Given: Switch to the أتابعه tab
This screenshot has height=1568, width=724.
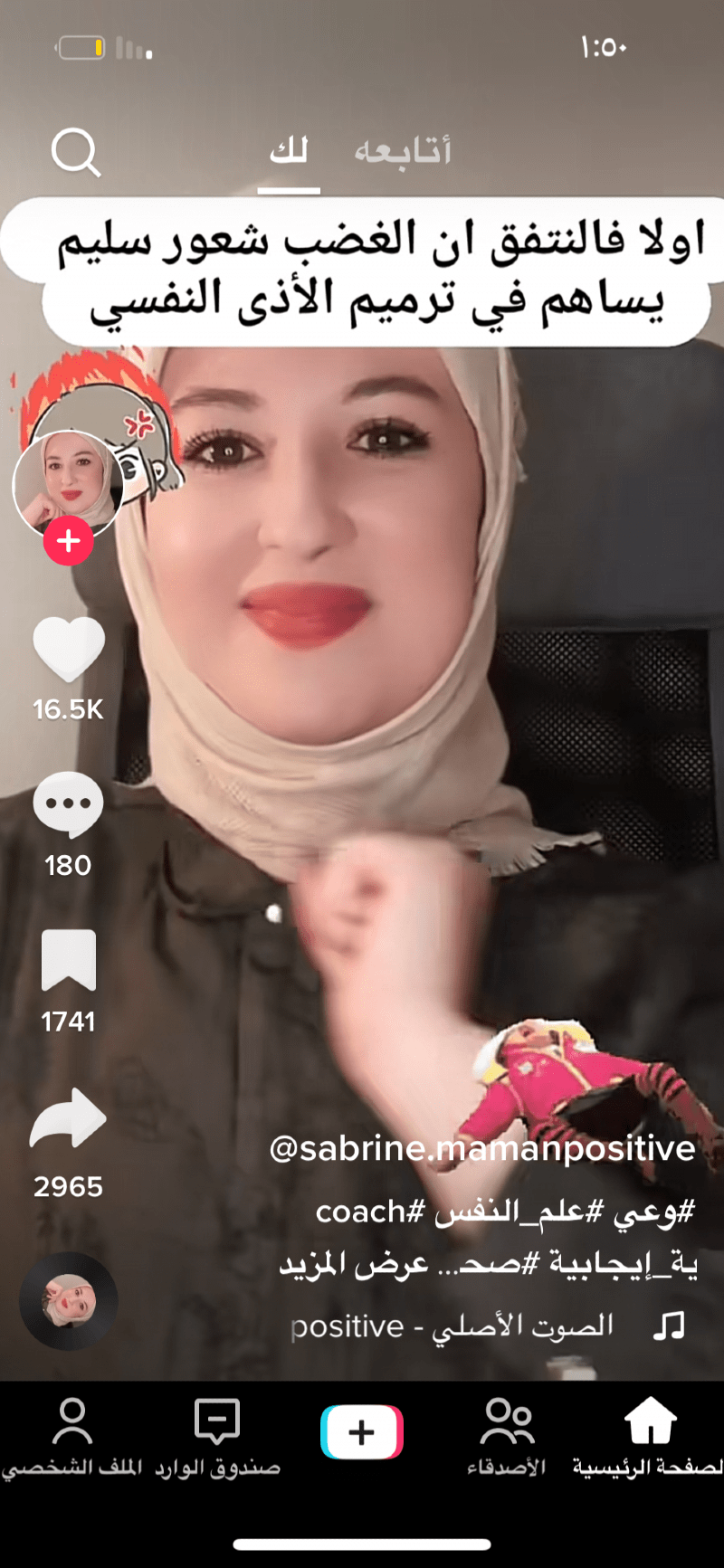Looking at the screenshot, I should (x=403, y=151).
